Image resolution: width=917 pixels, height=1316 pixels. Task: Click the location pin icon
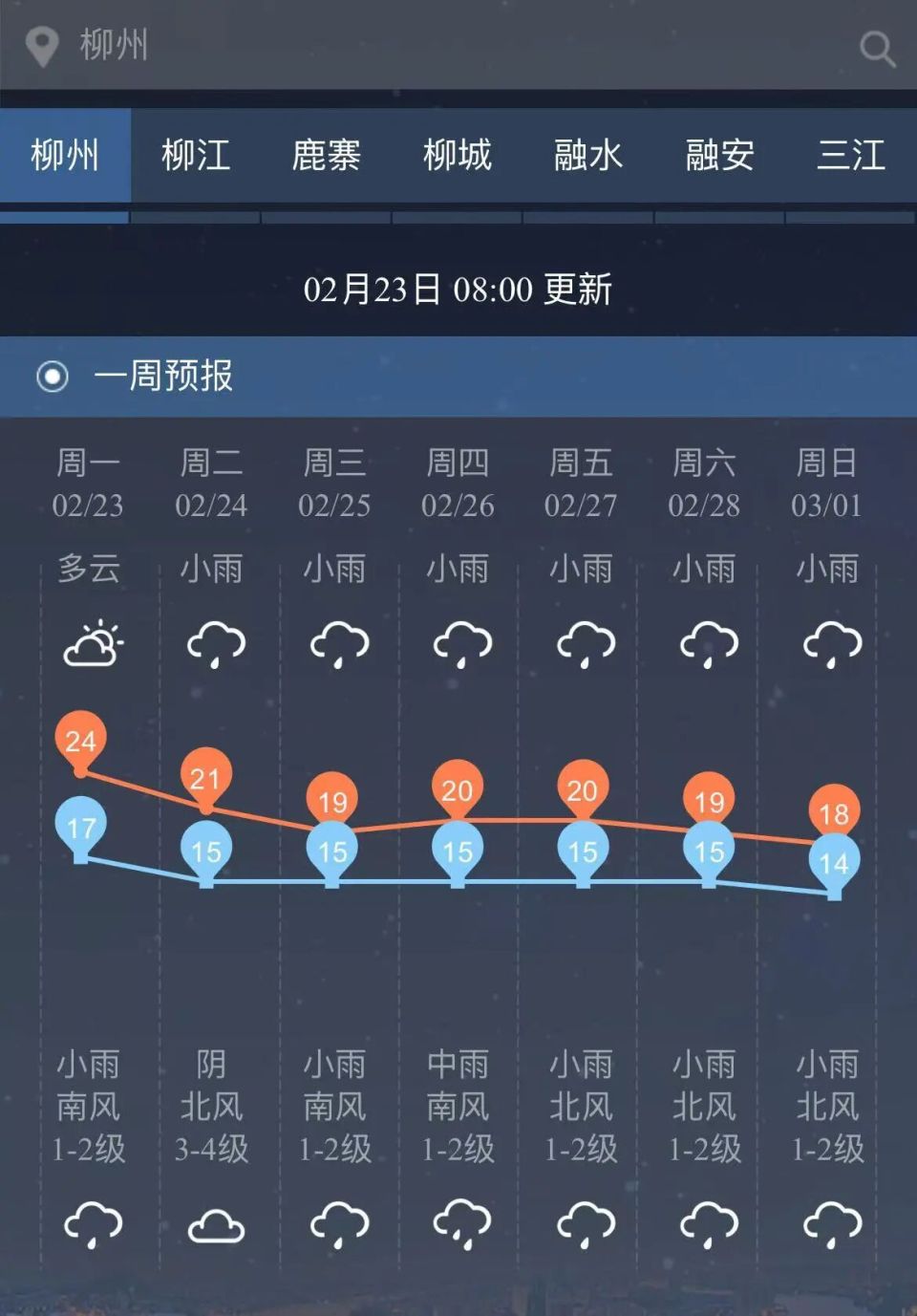[x=42, y=46]
